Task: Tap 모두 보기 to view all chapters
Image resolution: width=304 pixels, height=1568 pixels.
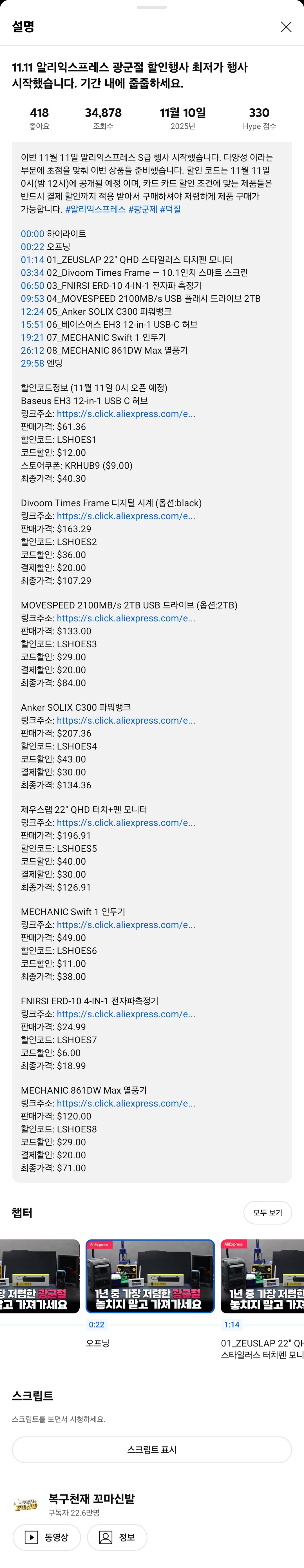Action: [267, 1212]
